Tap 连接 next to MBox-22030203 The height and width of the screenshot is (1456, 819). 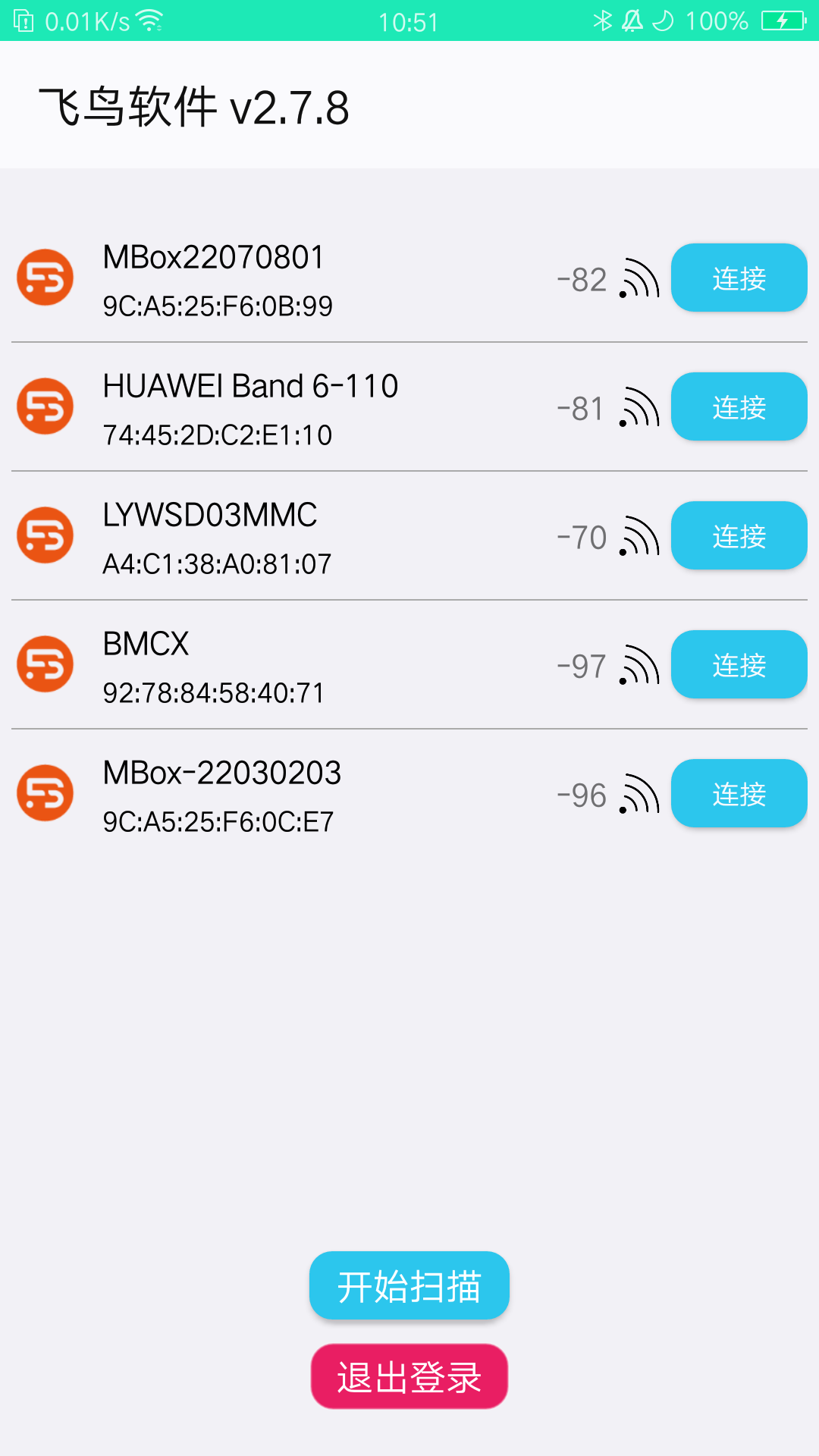click(x=739, y=793)
